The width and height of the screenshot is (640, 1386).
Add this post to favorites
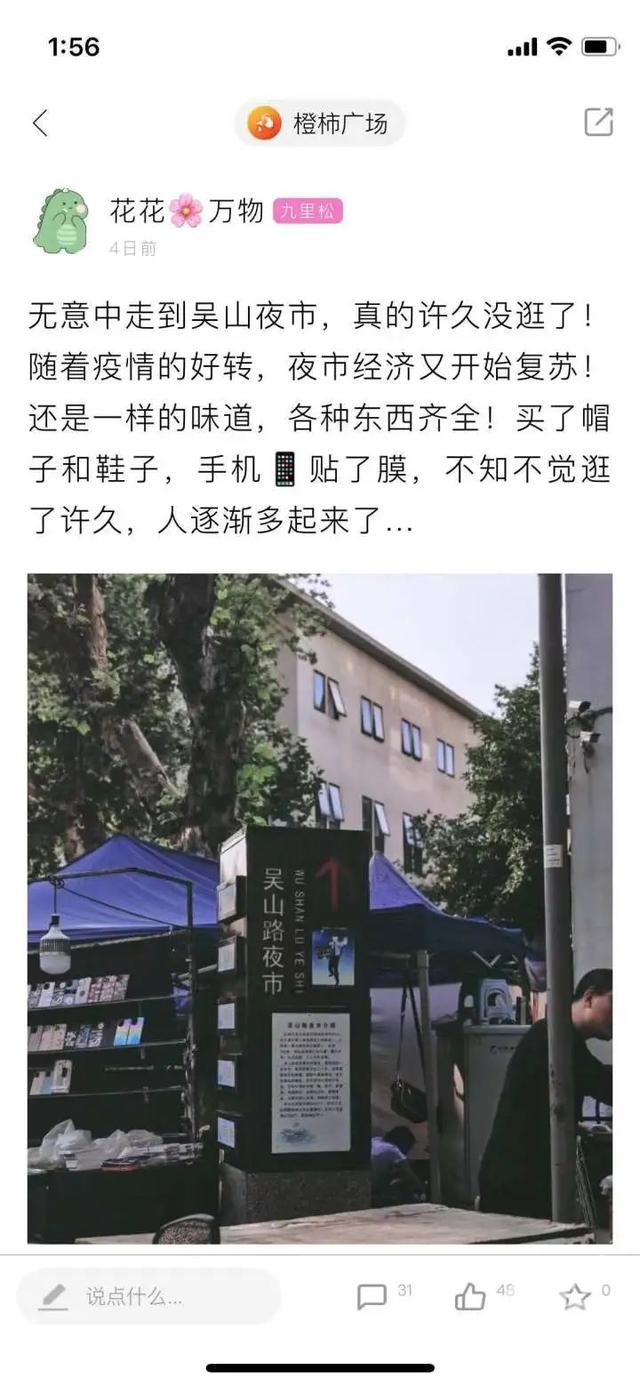click(x=574, y=1297)
